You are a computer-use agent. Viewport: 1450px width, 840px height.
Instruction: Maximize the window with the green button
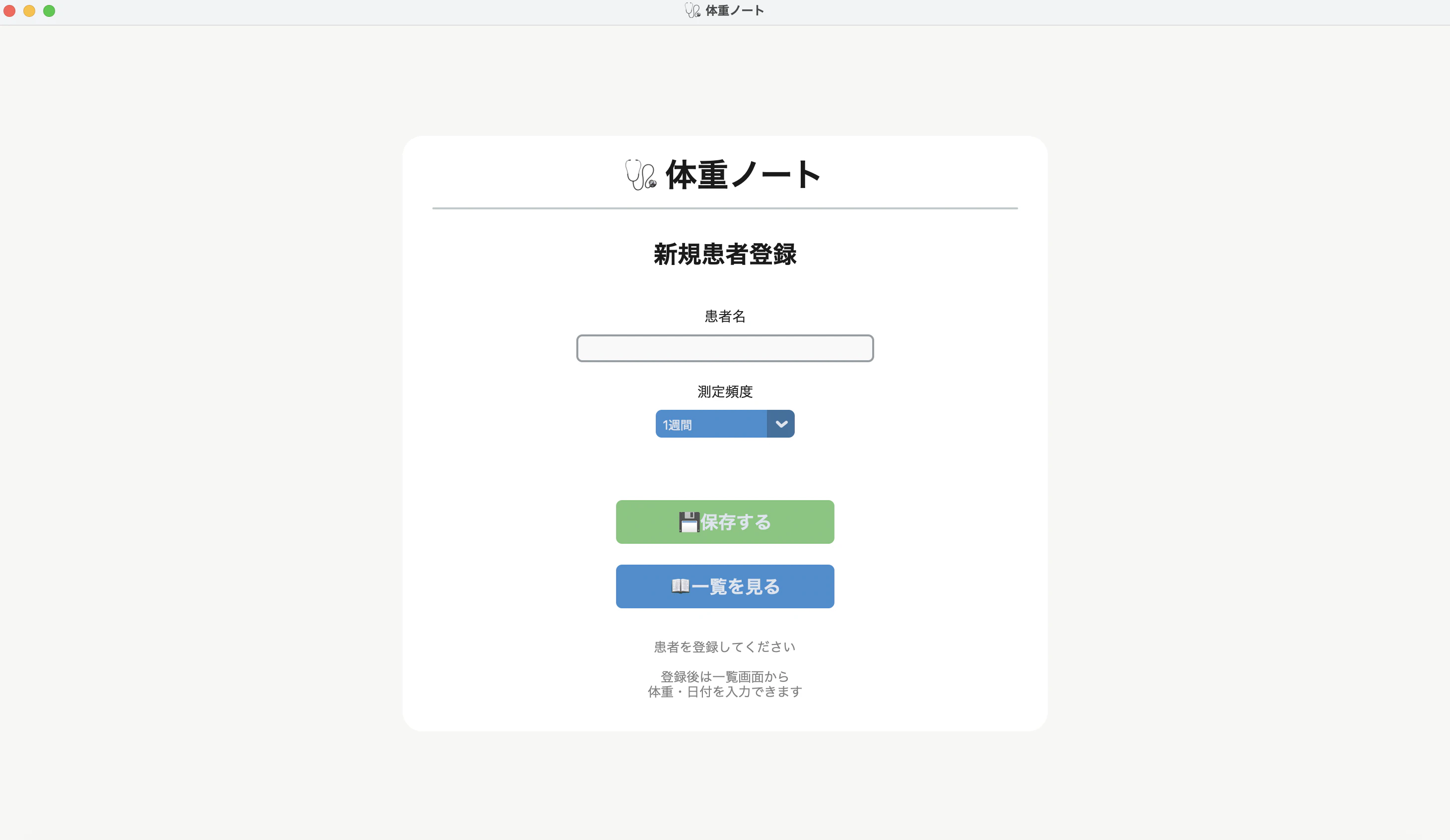(50, 11)
